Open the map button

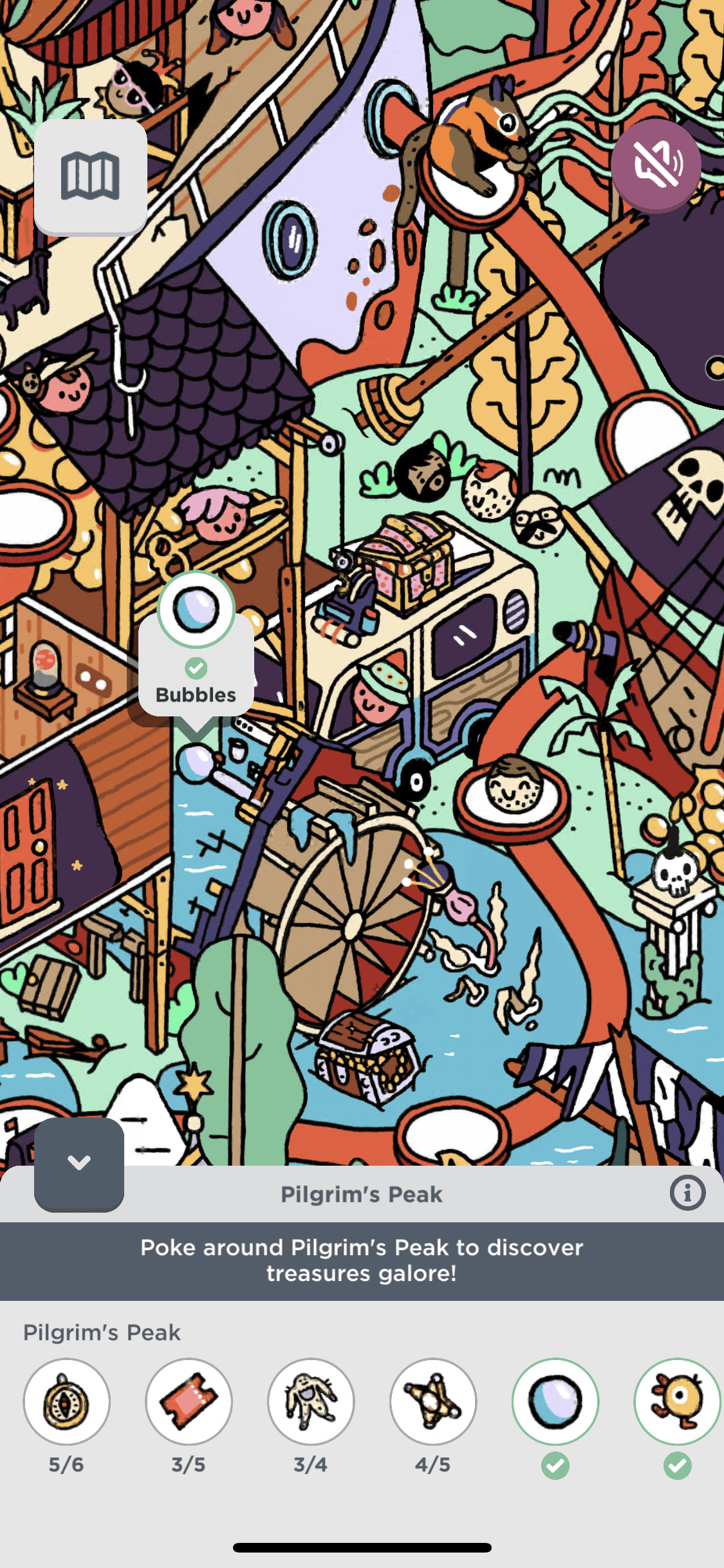click(x=90, y=176)
